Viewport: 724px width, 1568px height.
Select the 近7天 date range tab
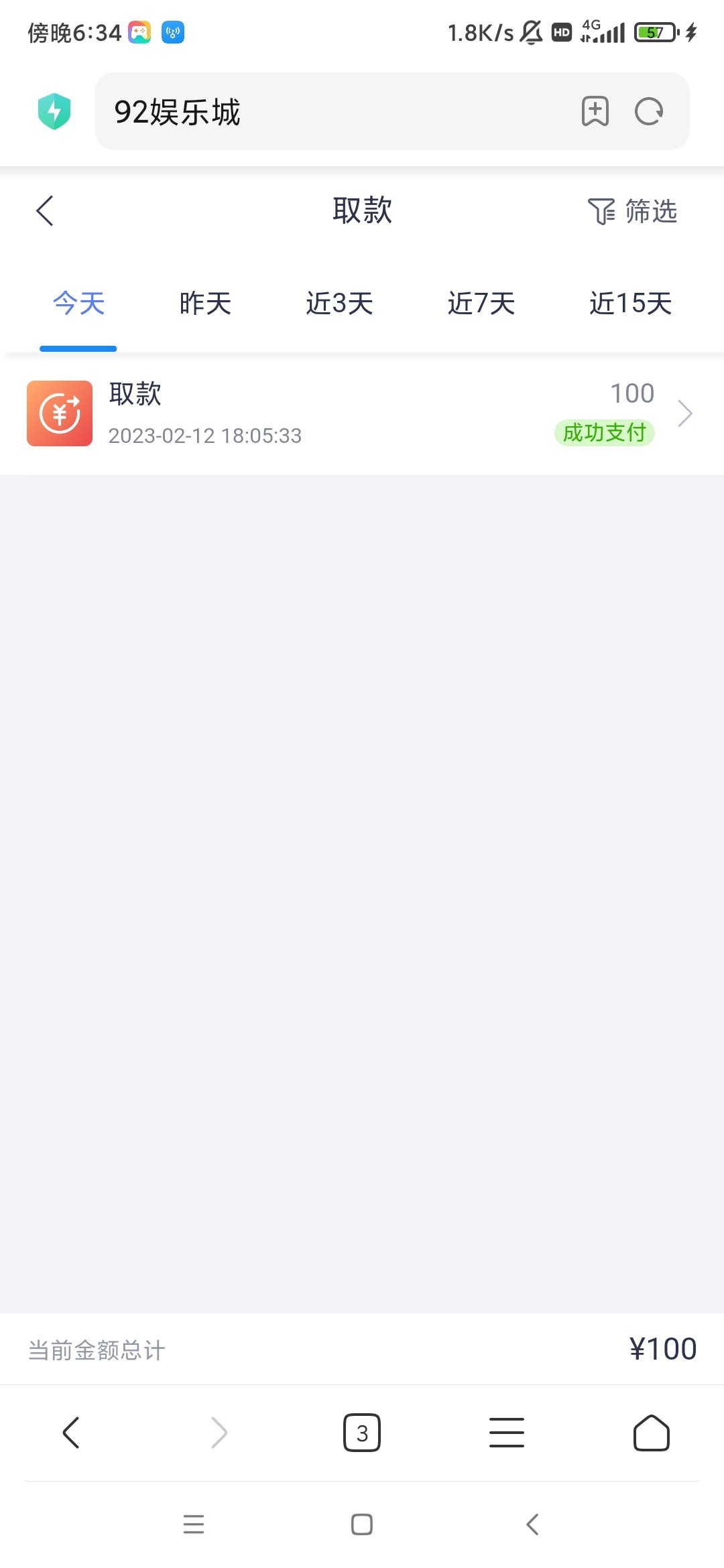[482, 304]
